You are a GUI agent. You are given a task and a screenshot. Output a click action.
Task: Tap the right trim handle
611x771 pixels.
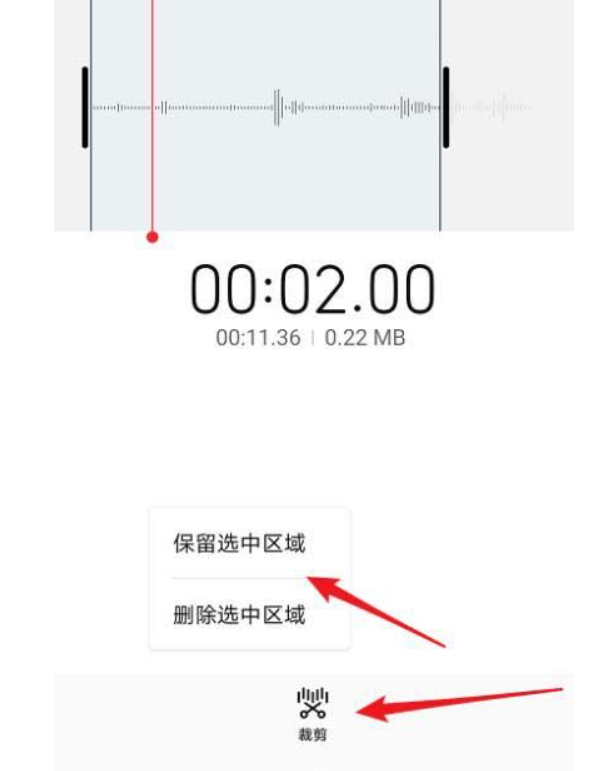[x=446, y=107]
